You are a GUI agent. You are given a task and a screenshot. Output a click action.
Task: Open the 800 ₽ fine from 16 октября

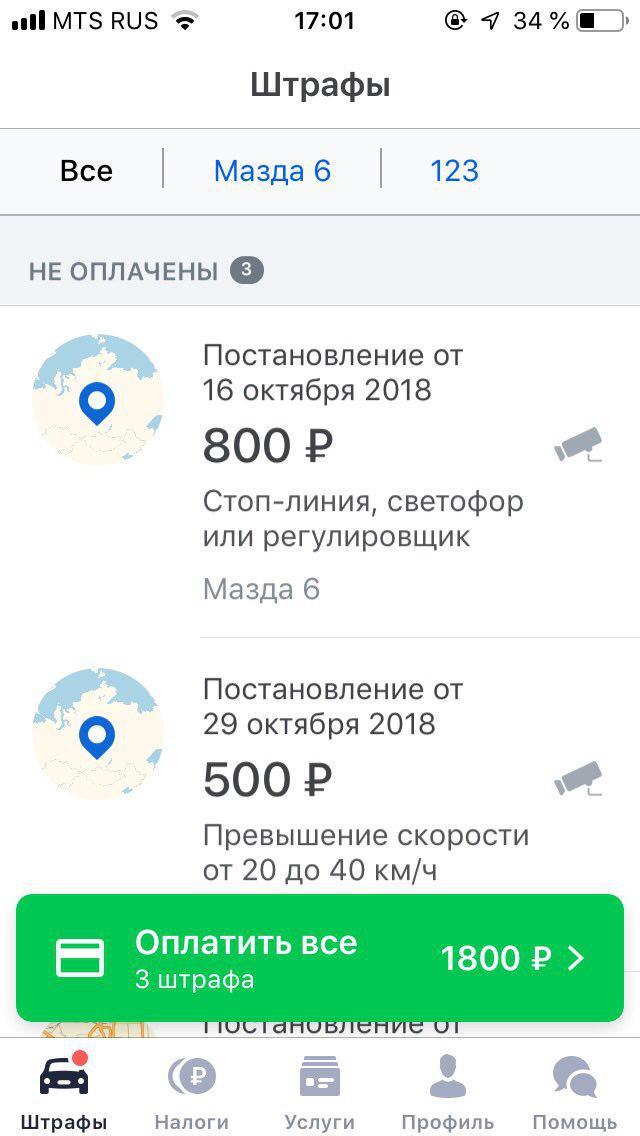pyautogui.click(x=320, y=472)
